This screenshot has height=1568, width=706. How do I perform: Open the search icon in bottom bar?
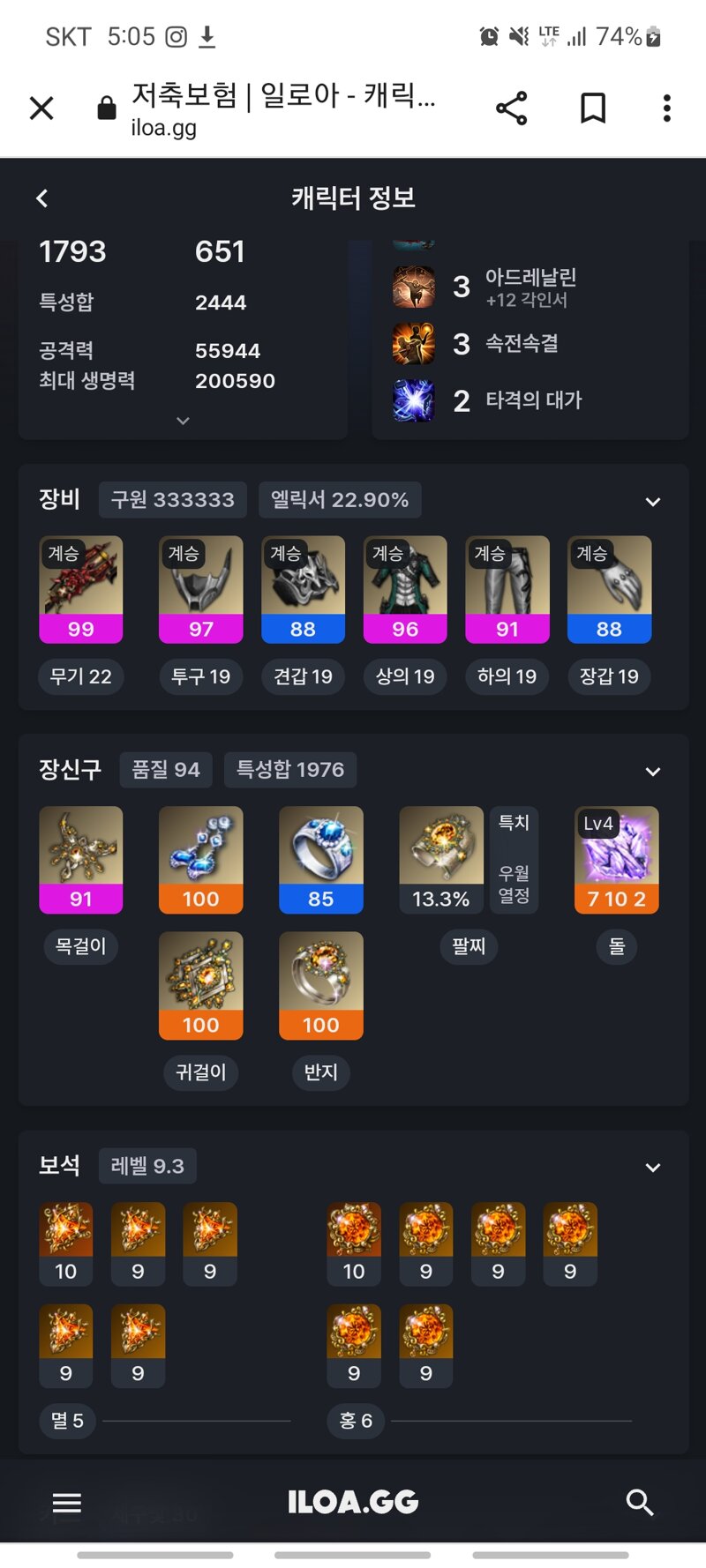tap(639, 1503)
